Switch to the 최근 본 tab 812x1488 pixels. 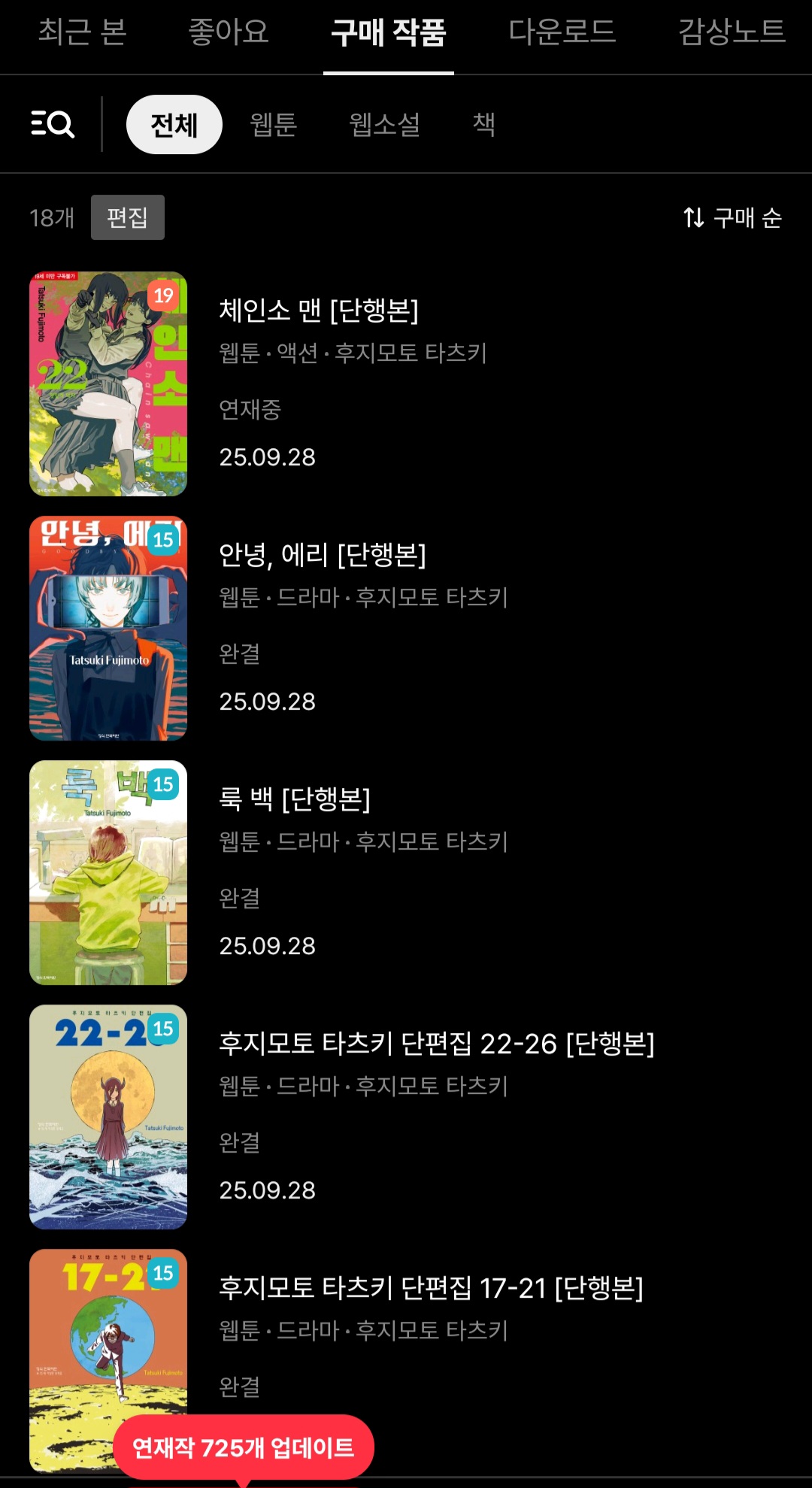click(82, 32)
